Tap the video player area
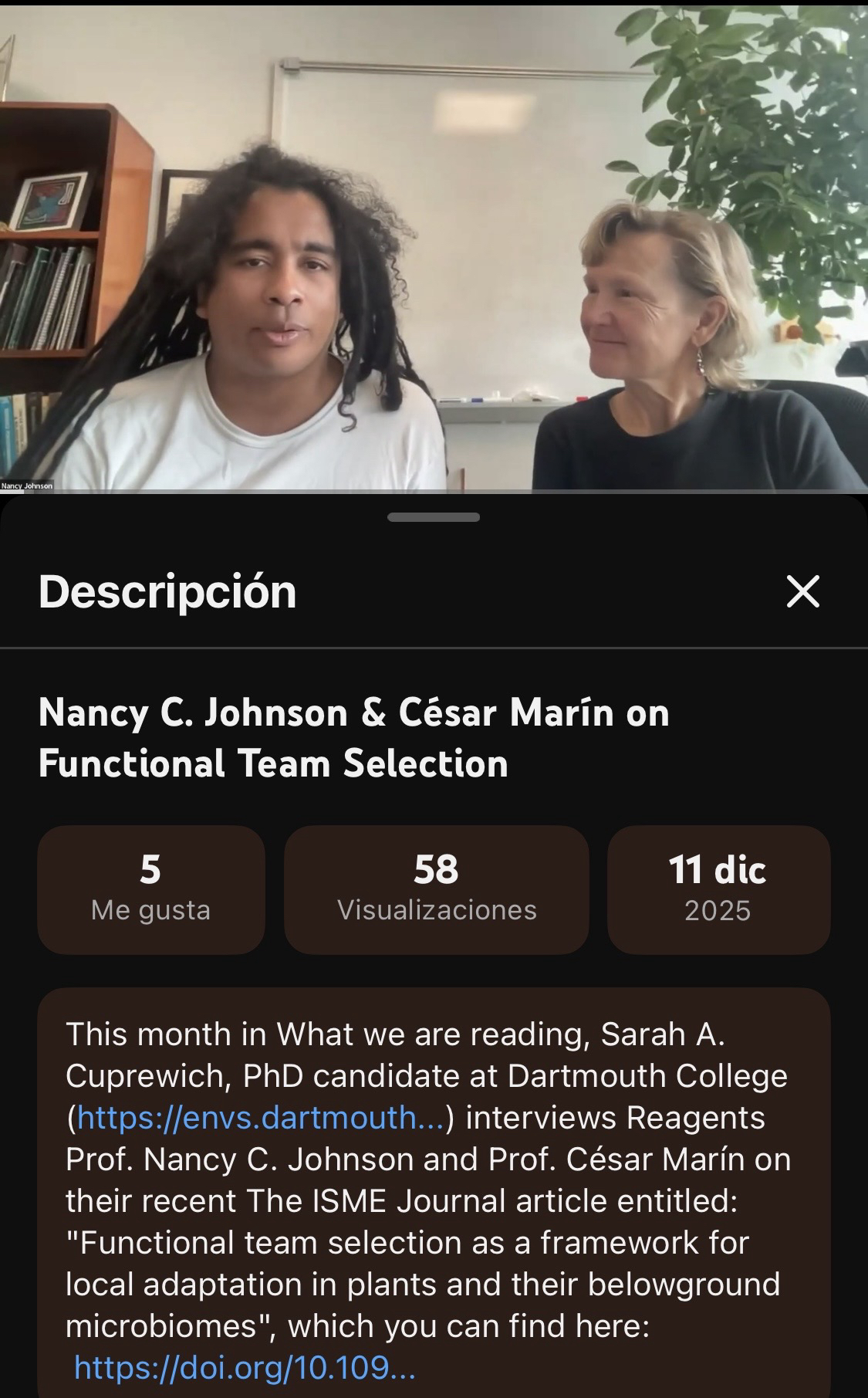868x1398 pixels. coord(434,247)
